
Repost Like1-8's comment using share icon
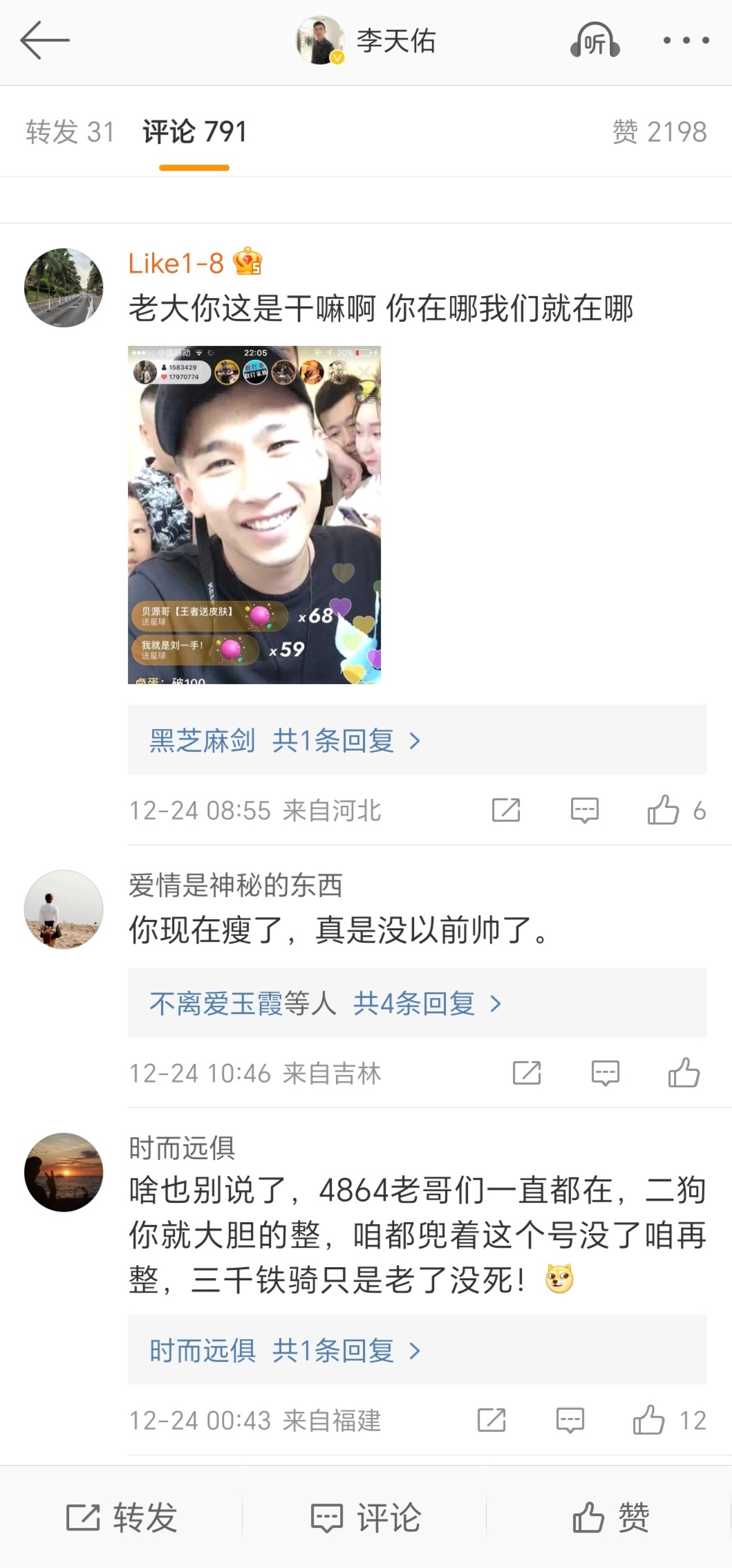[x=506, y=810]
